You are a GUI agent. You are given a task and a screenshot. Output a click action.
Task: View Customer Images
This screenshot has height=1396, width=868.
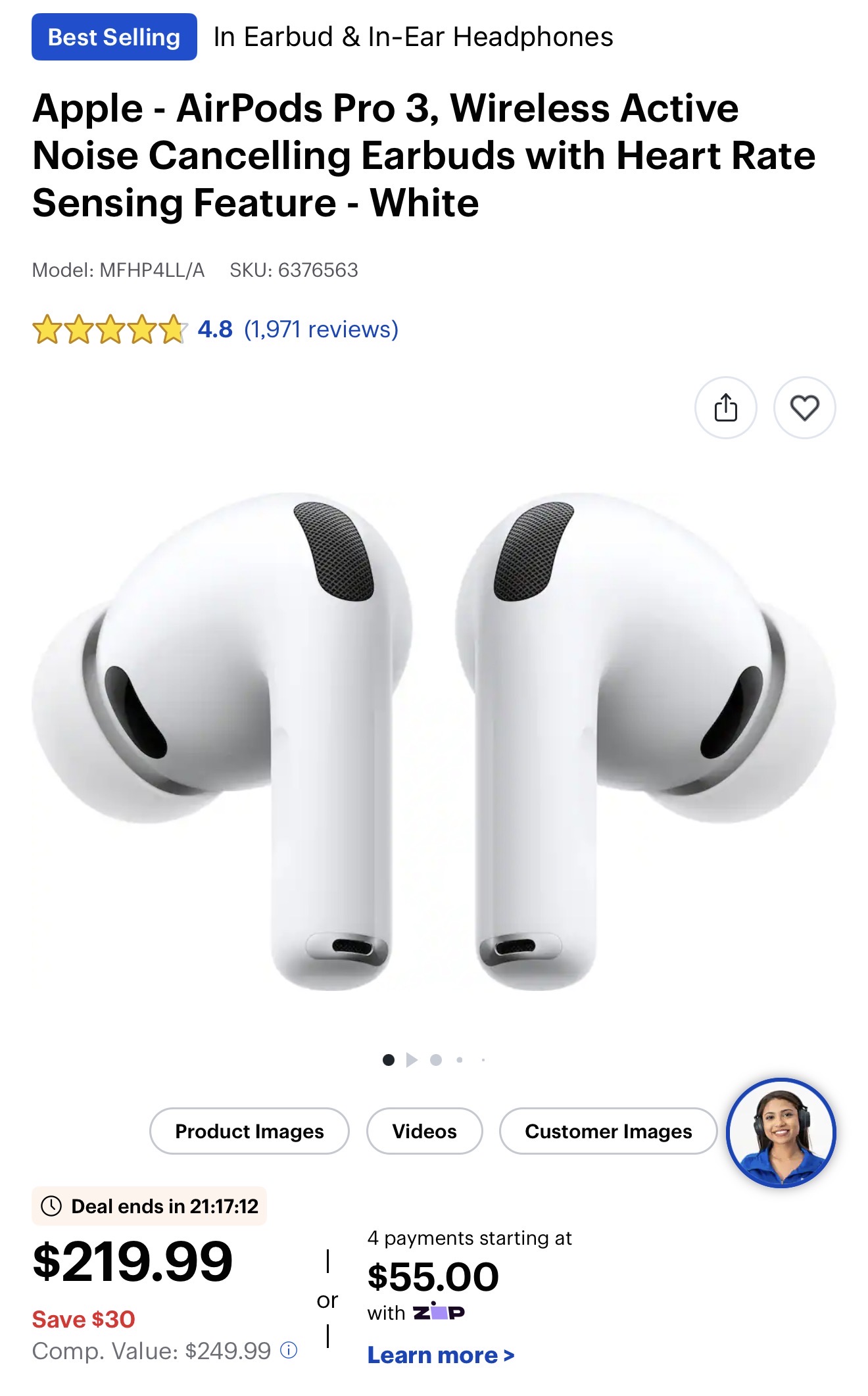[608, 1131]
